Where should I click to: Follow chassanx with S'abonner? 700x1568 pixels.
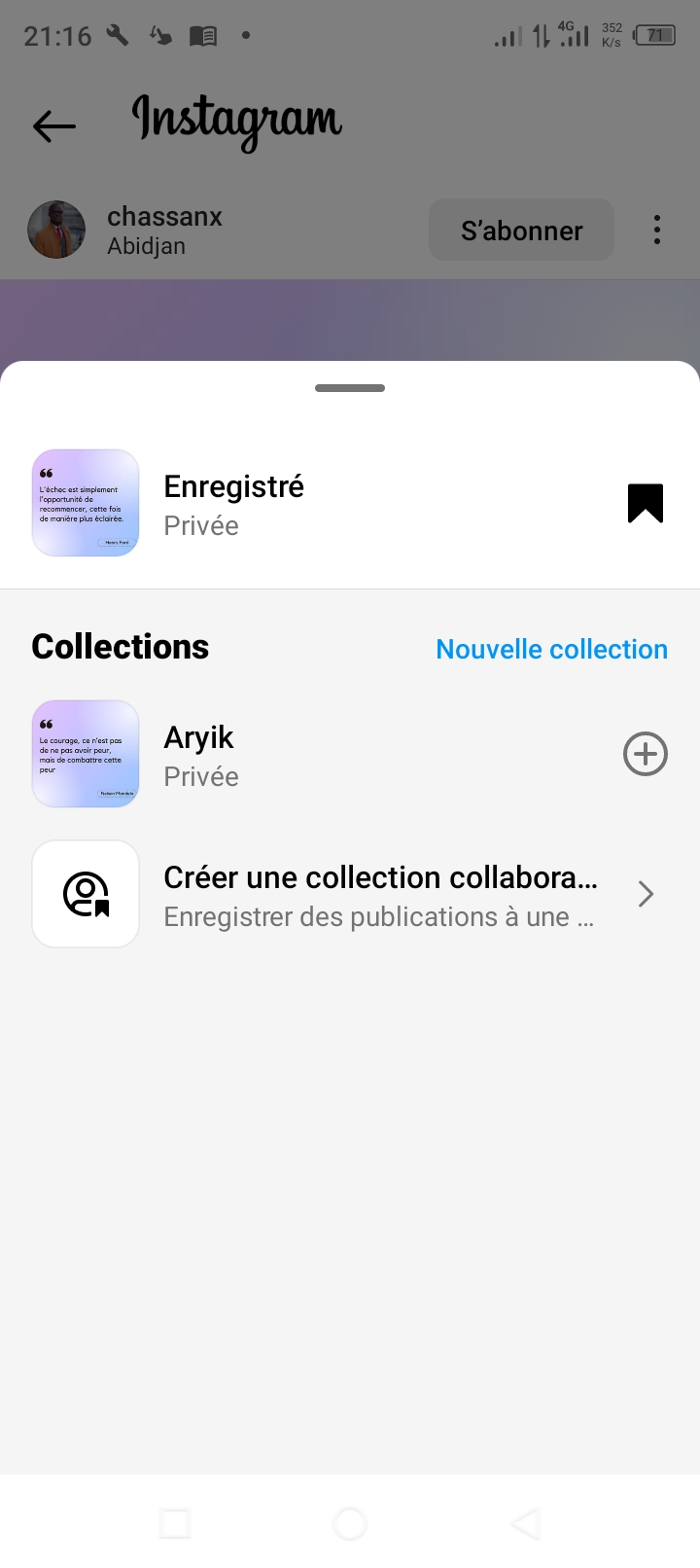point(521,231)
